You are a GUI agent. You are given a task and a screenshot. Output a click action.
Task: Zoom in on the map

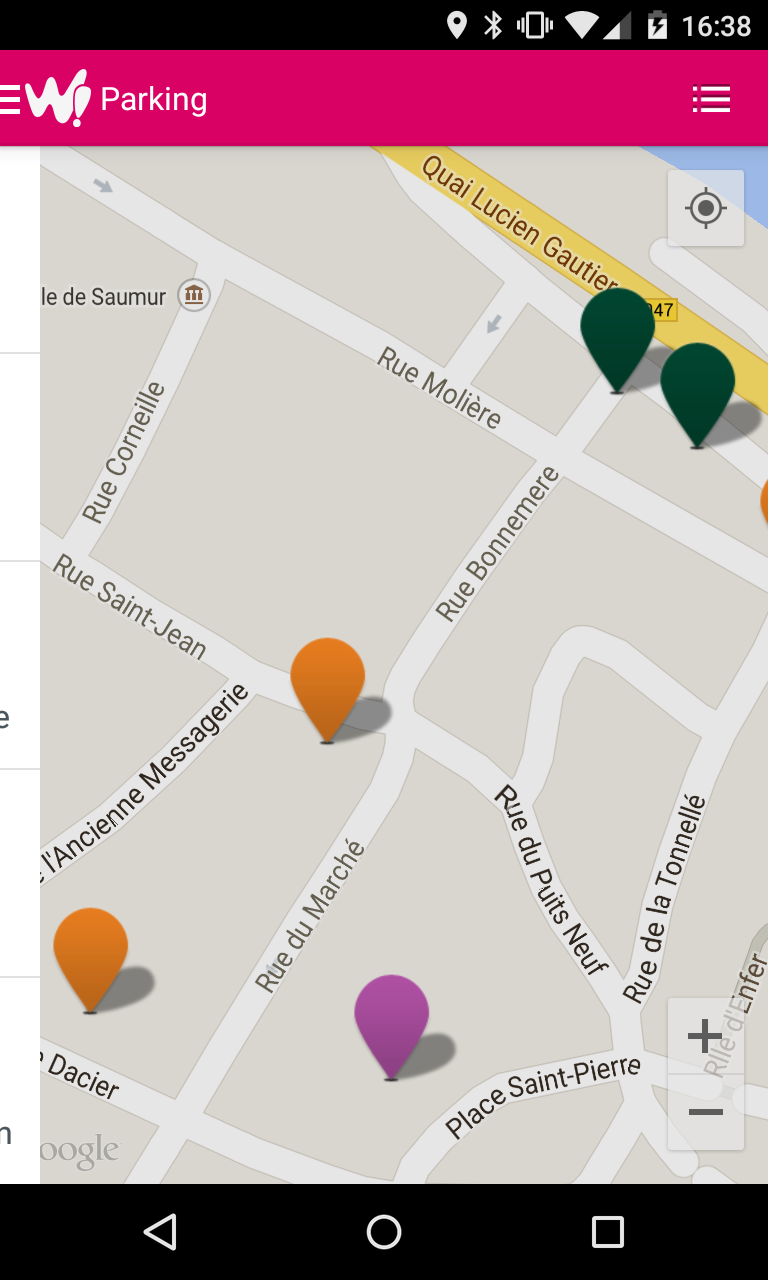point(706,1037)
